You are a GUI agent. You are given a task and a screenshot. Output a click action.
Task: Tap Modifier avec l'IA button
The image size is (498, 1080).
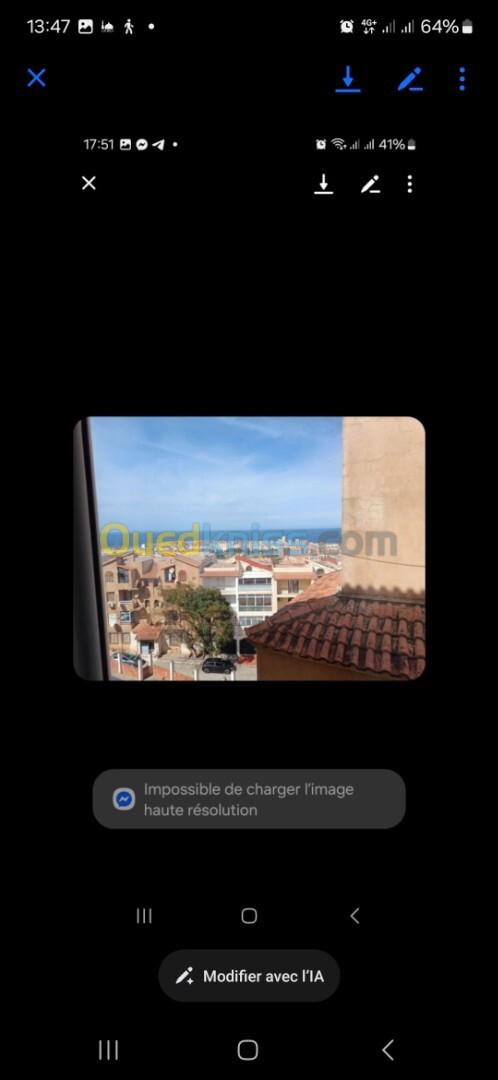click(249, 976)
